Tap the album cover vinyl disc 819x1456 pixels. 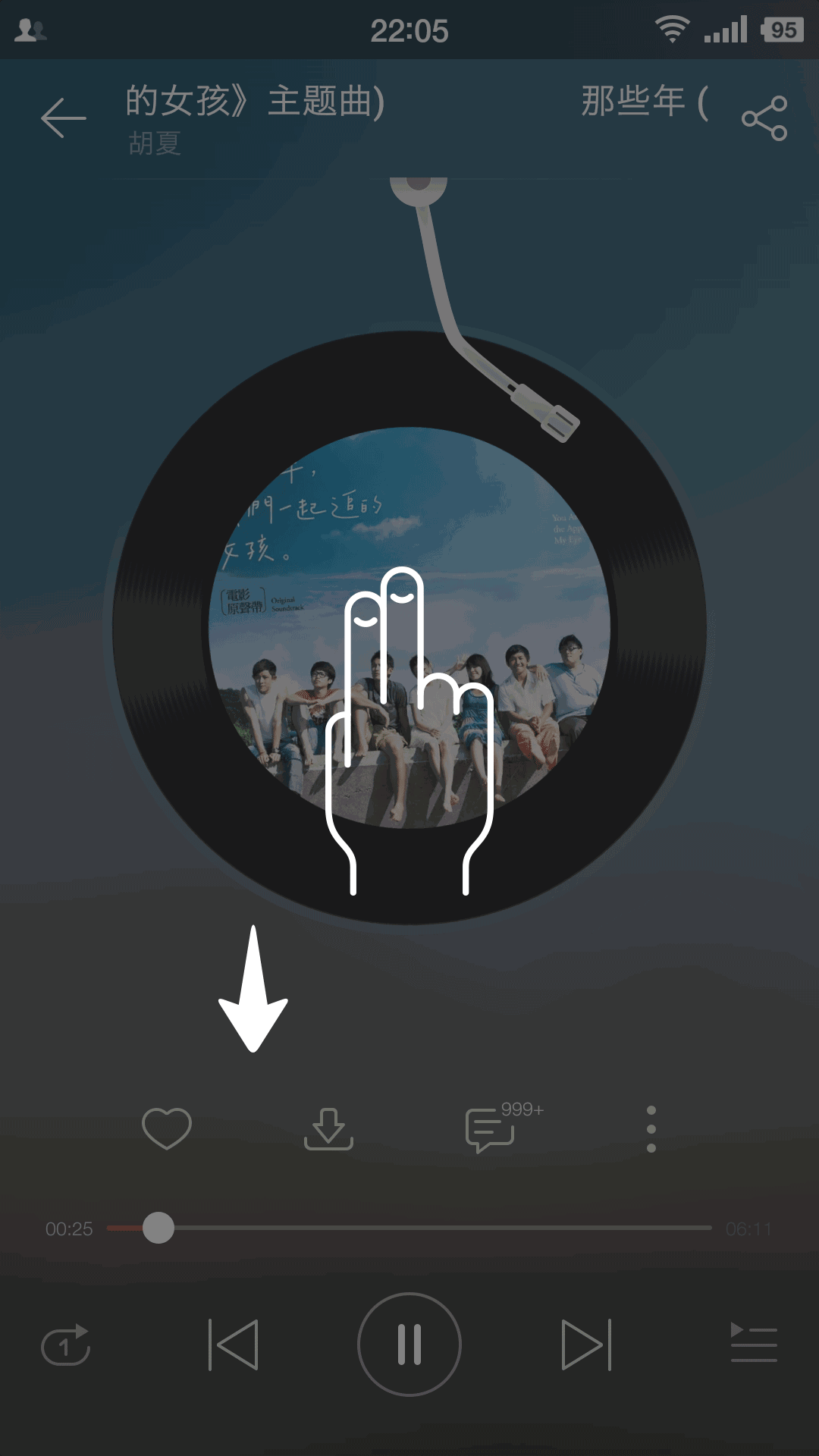pyautogui.click(x=409, y=628)
